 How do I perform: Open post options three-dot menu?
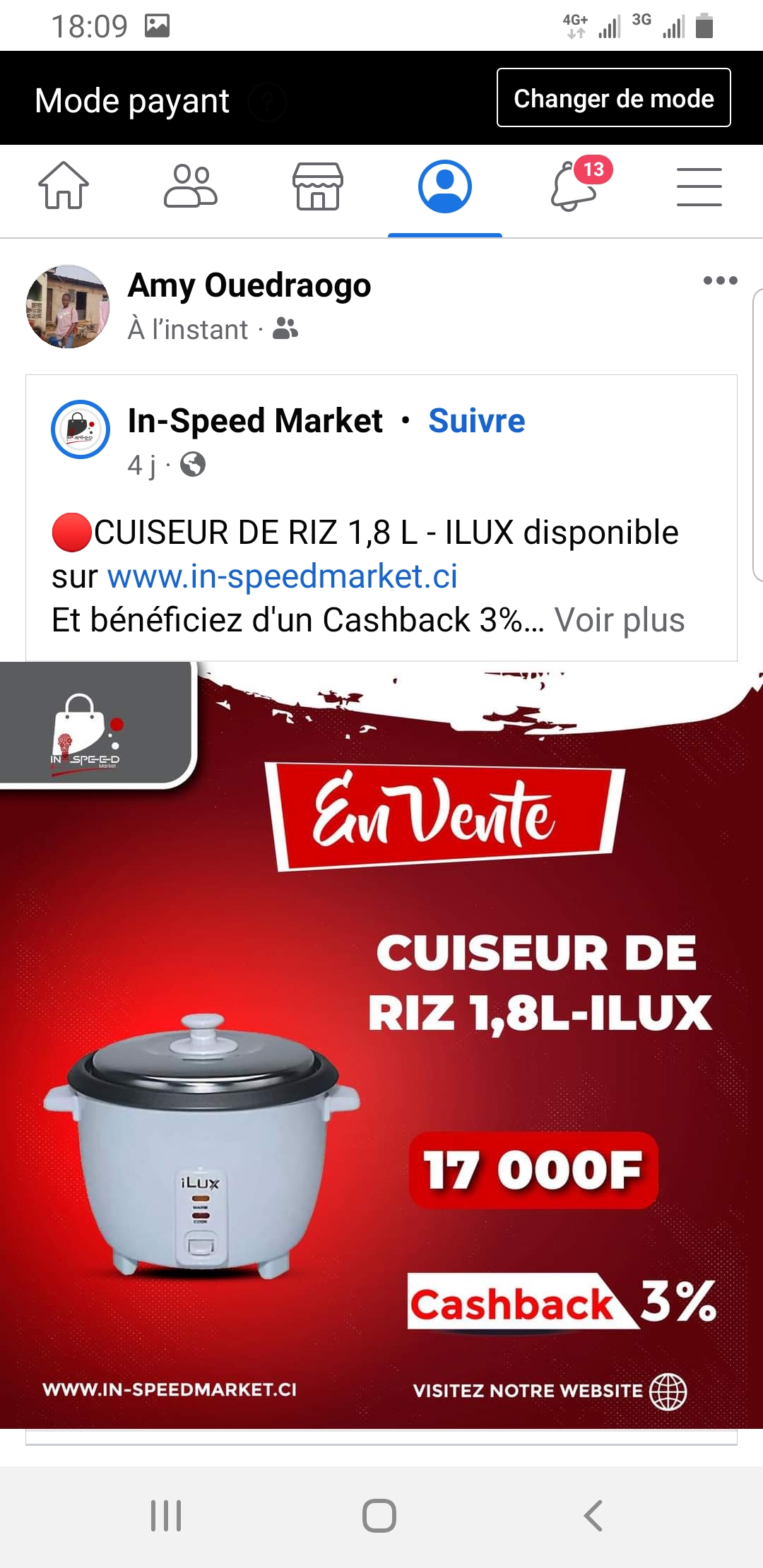[720, 280]
